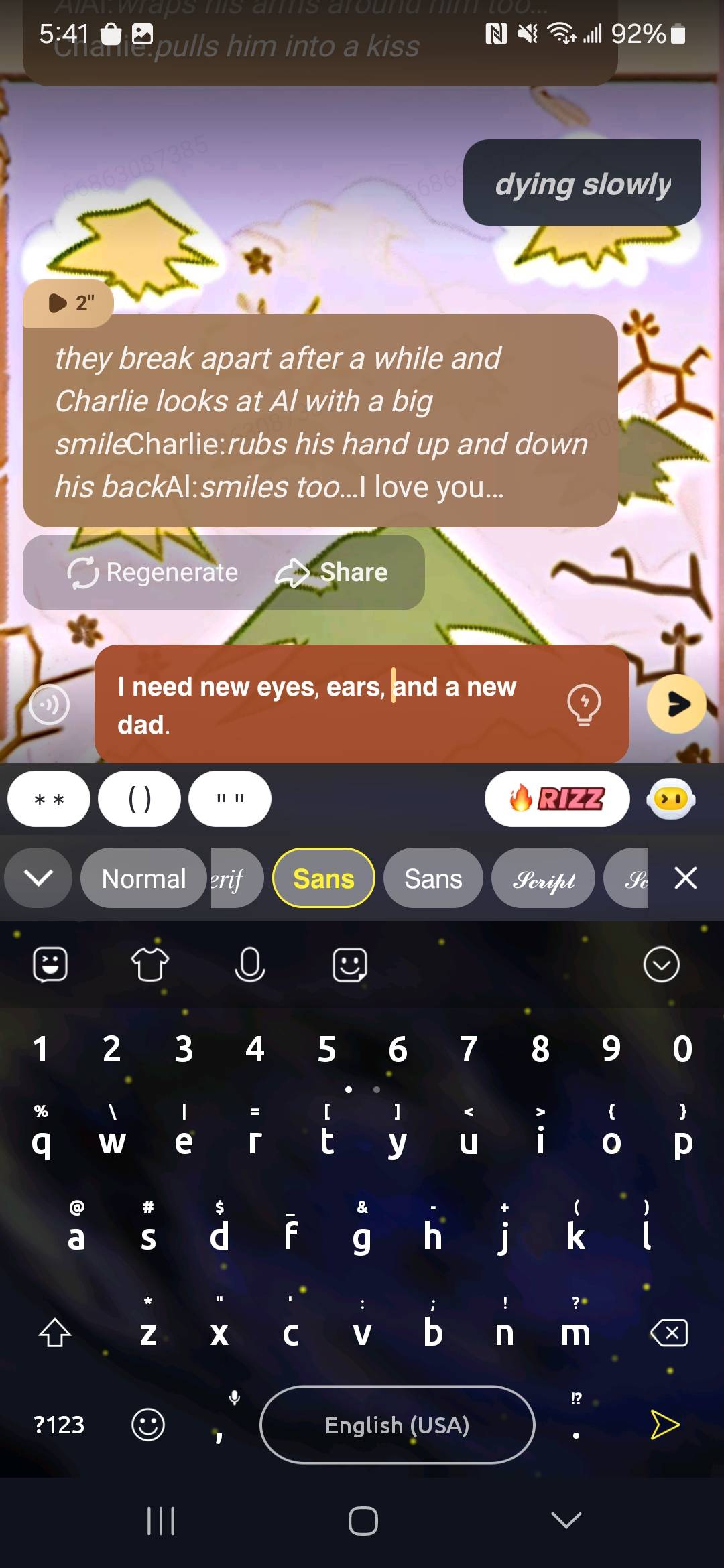Regenerate the AI reply
Screen dimensions: 724x1568
153,572
